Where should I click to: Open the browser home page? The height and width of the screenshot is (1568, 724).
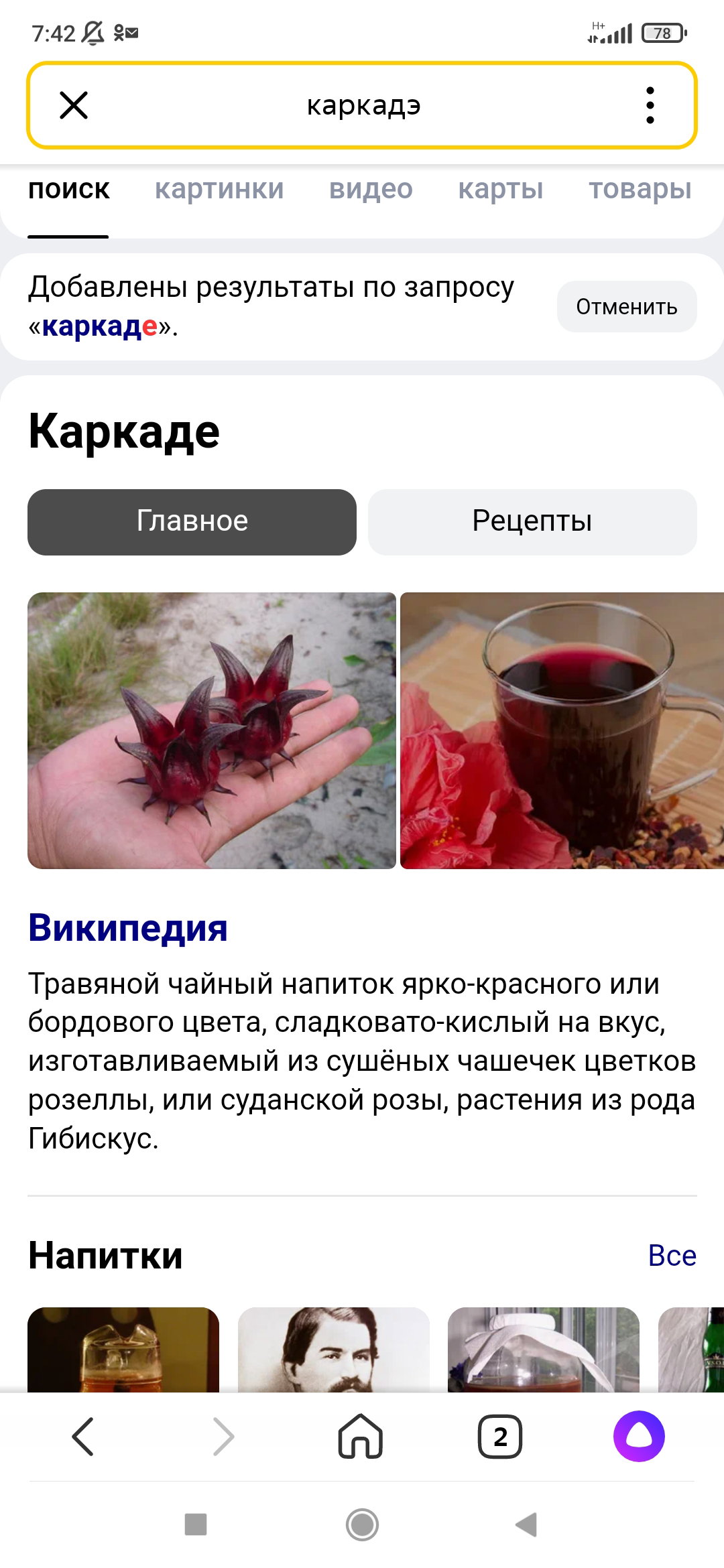(x=361, y=1436)
